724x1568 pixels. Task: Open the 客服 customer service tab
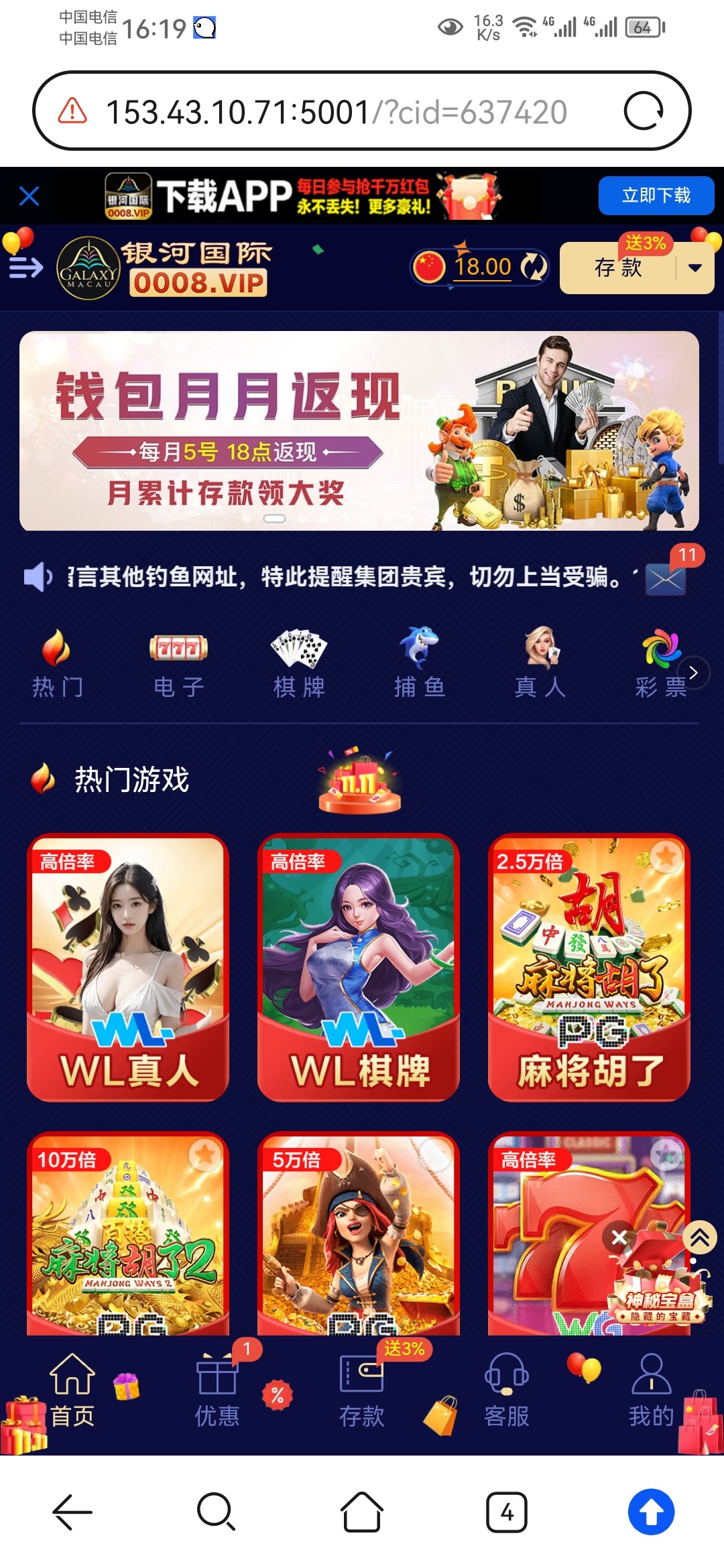tap(507, 1390)
